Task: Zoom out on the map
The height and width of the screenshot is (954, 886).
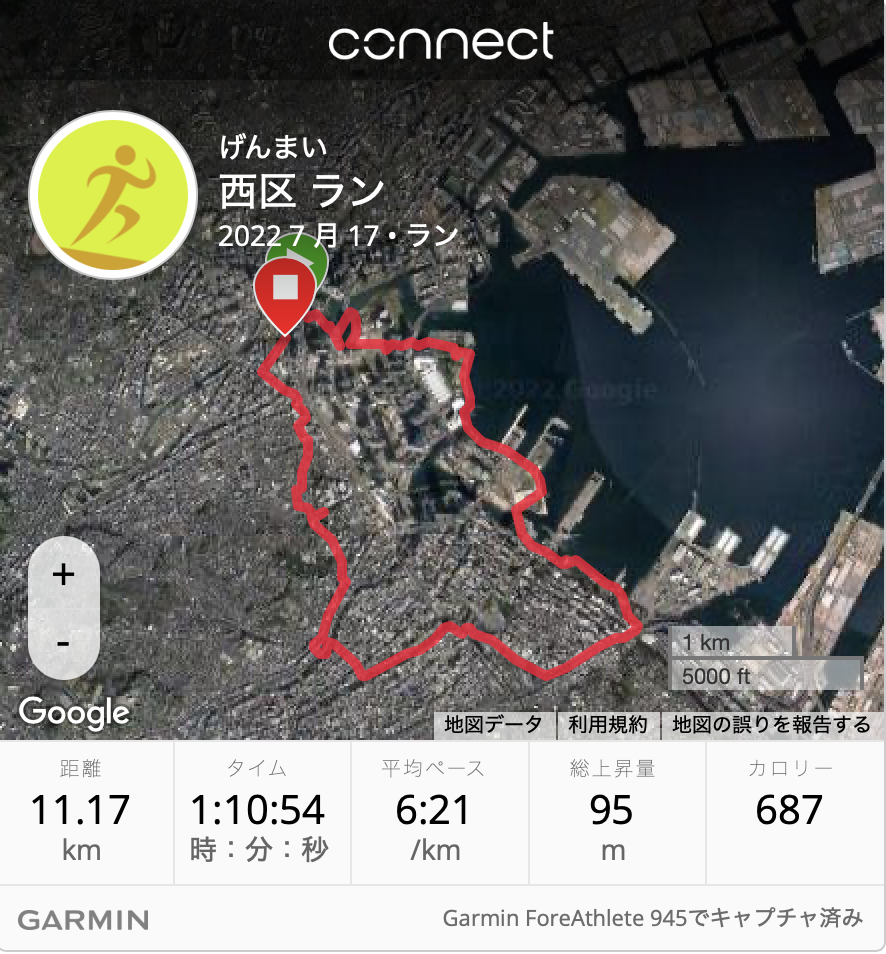Action: click(63, 641)
